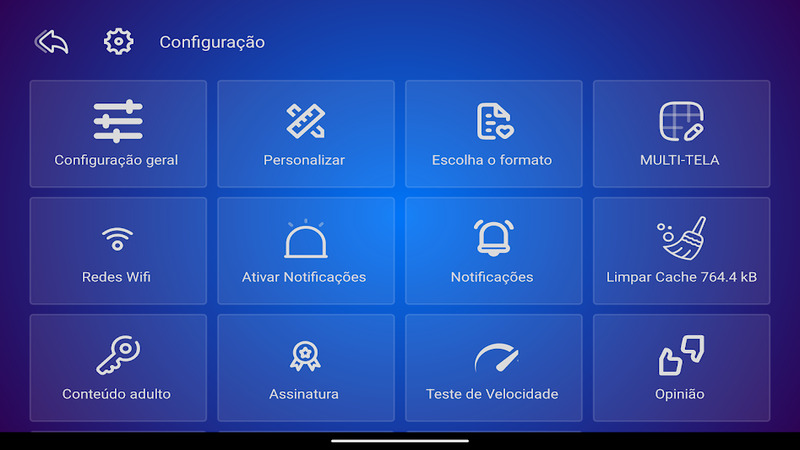Open Redes Wifi settings
Viewport: 800px width, 450px height.
coord(118,251)
